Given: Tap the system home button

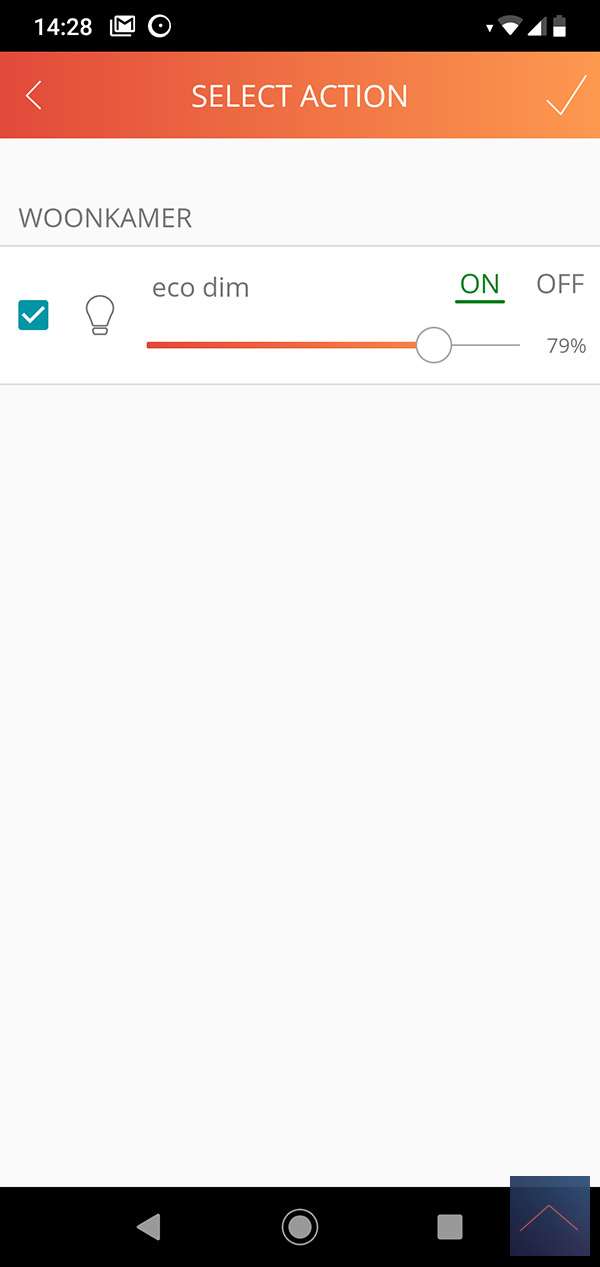Looking at the screenshot, I should click(x=300, y=1226).
